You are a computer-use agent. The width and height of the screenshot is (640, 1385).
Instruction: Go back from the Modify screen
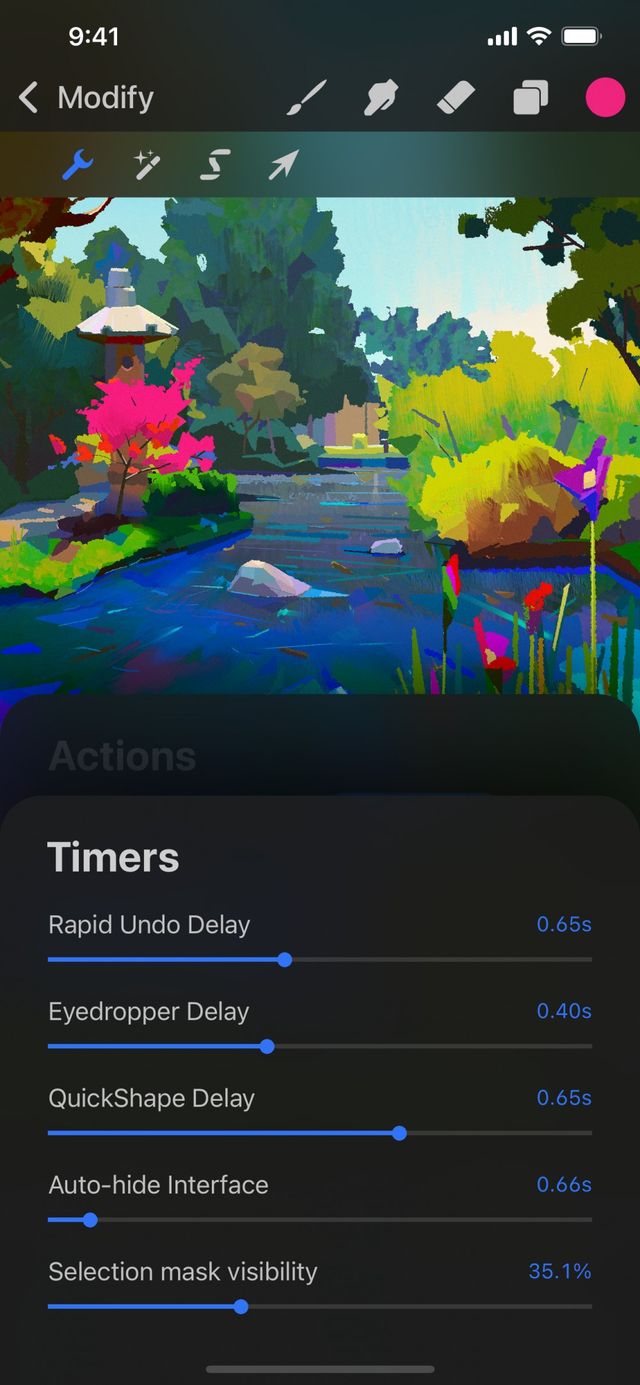pyautogui.click(x=29, y=98)
